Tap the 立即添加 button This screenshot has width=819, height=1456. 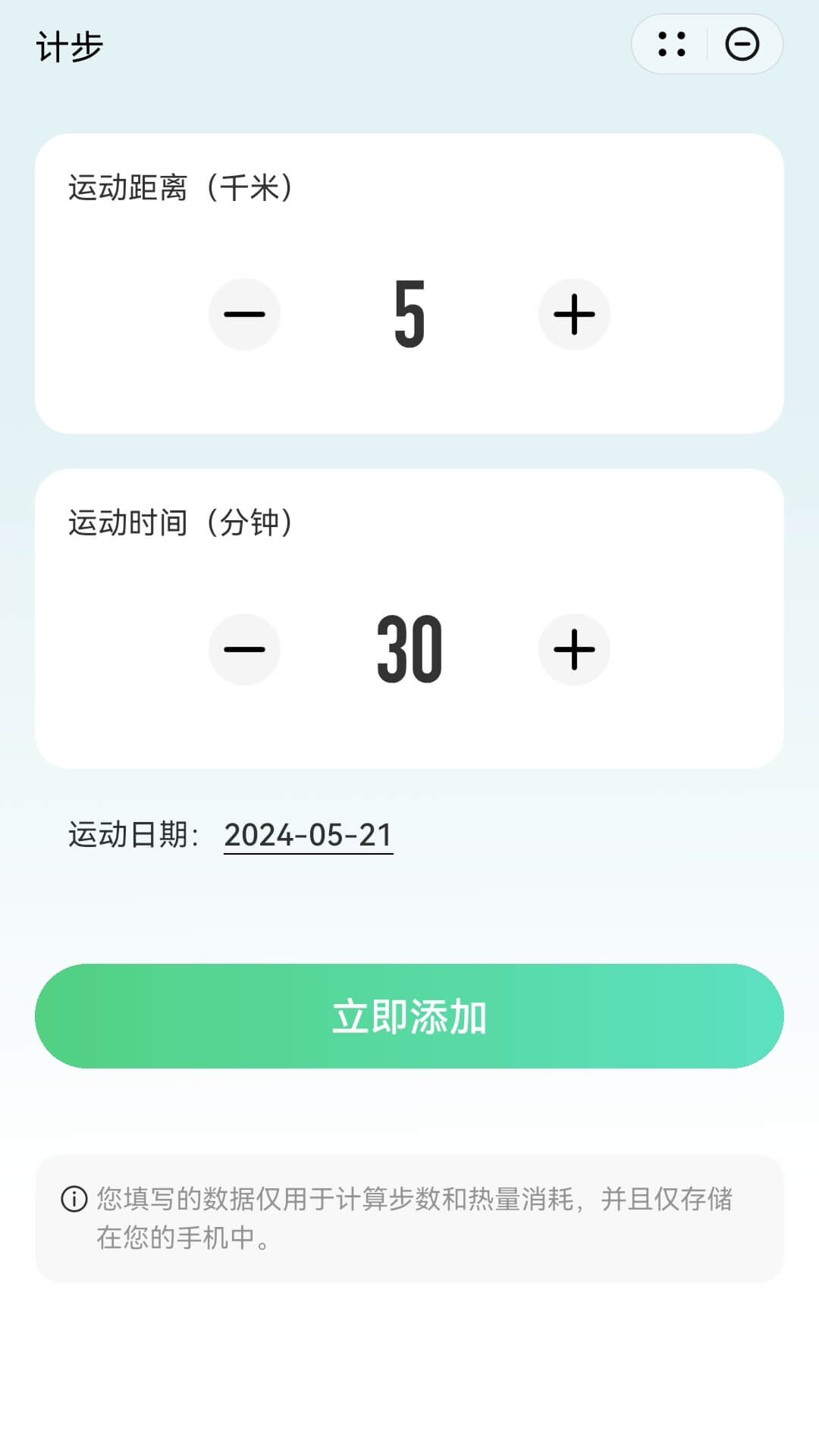click(409, 1016)
